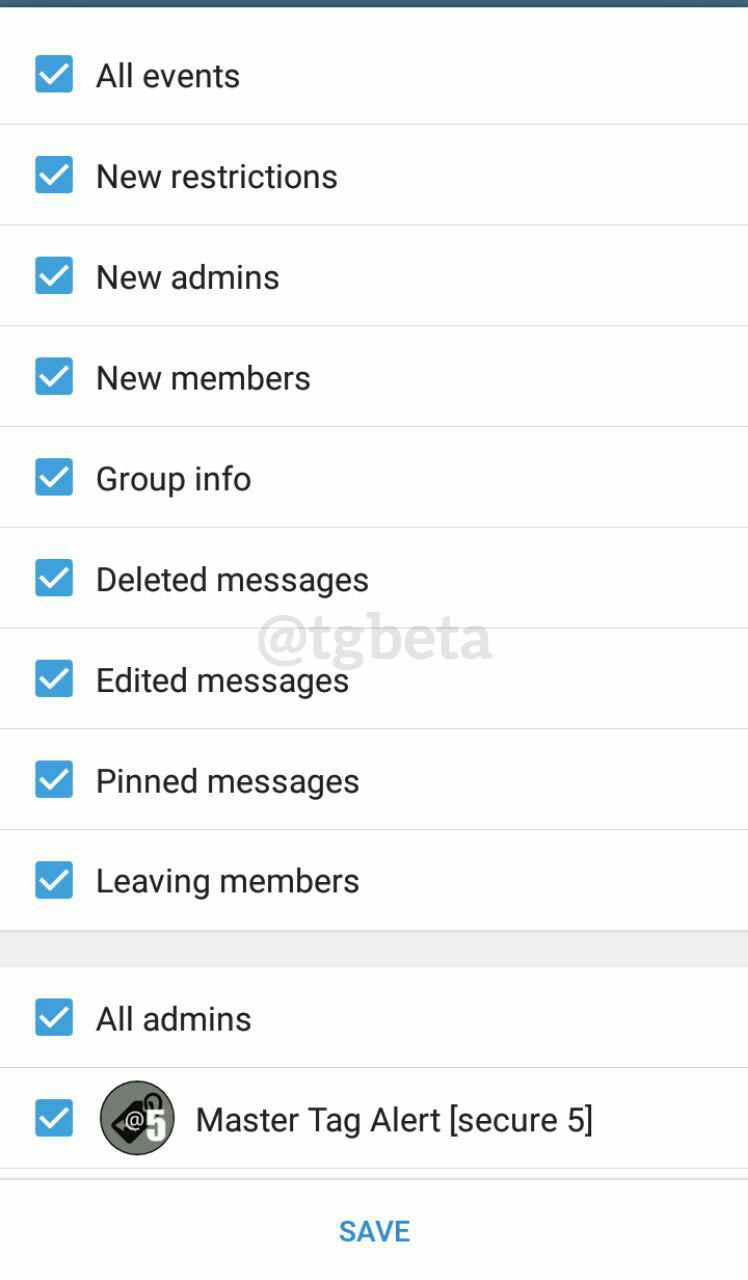This screenshot has height=1280, width=748.
Task: Uncheck the All admins checkbox
Action: 54,1018
